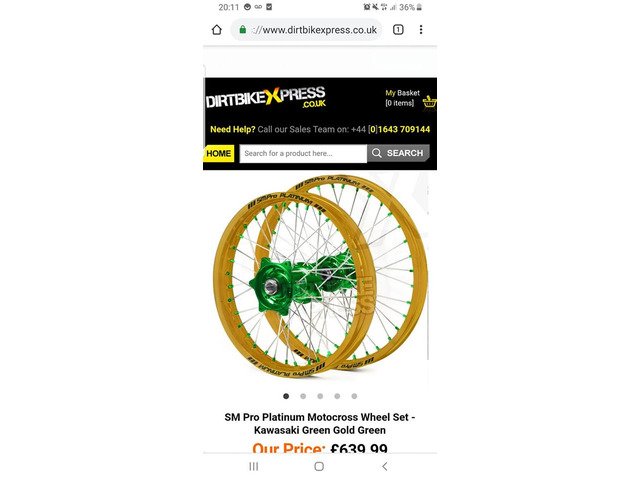Open the DirtBikeXpress logo homepage link
The image size is (640, 480).
pos(265,100)
